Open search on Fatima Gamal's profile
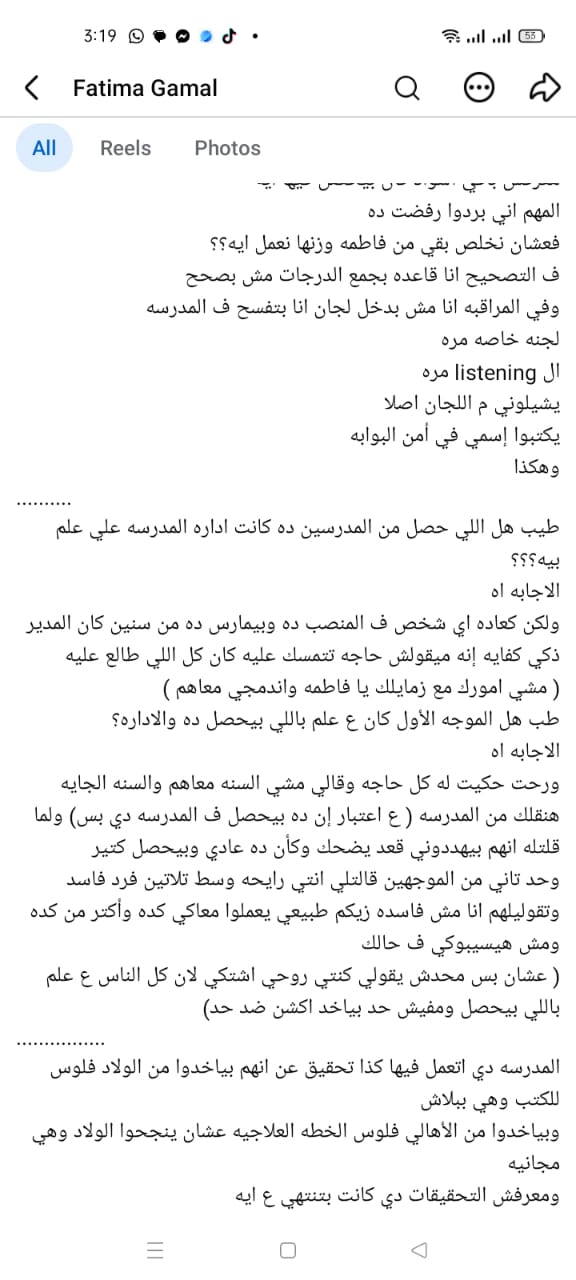Image resolution: width=576 pixels, height=1280 pixels. pos(407,88)
